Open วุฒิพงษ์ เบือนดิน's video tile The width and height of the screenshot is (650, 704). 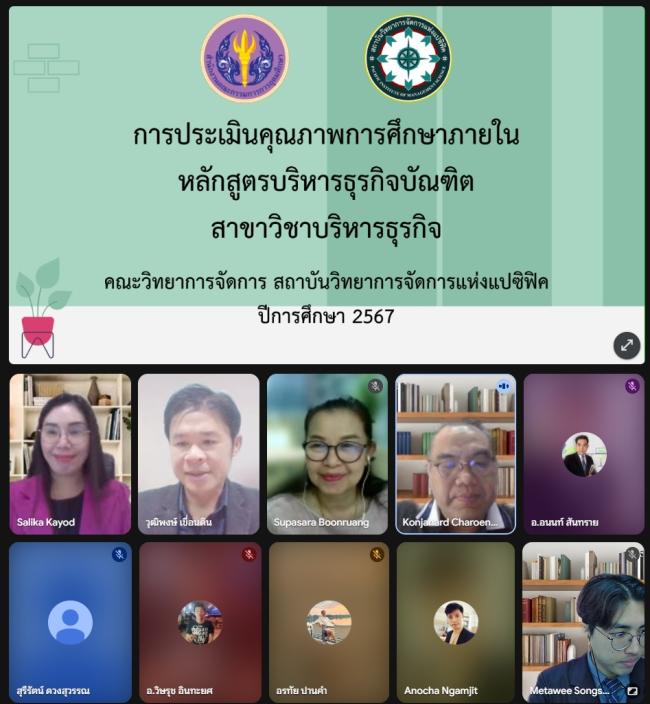click(199, 454)
